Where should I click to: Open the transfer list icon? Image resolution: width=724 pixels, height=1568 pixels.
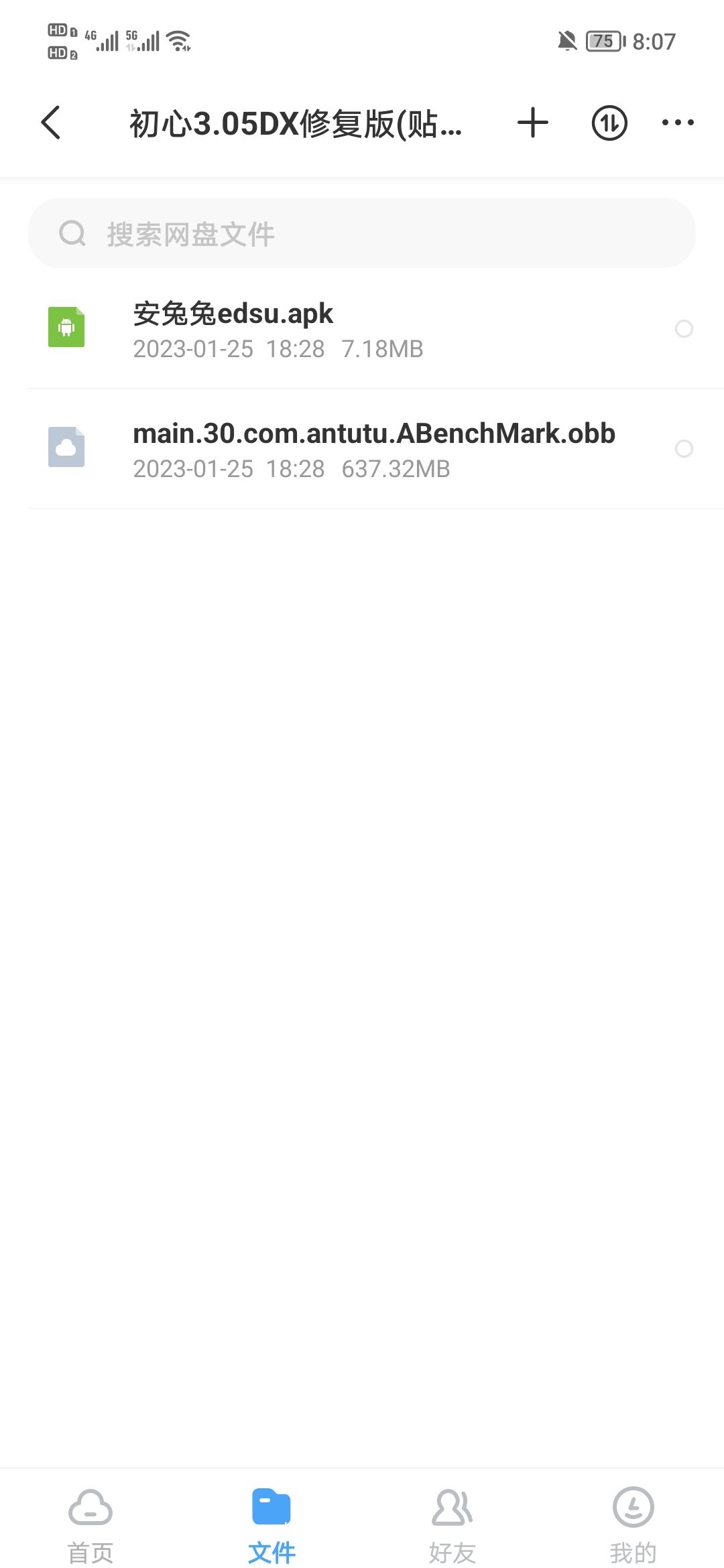[609, 123]
